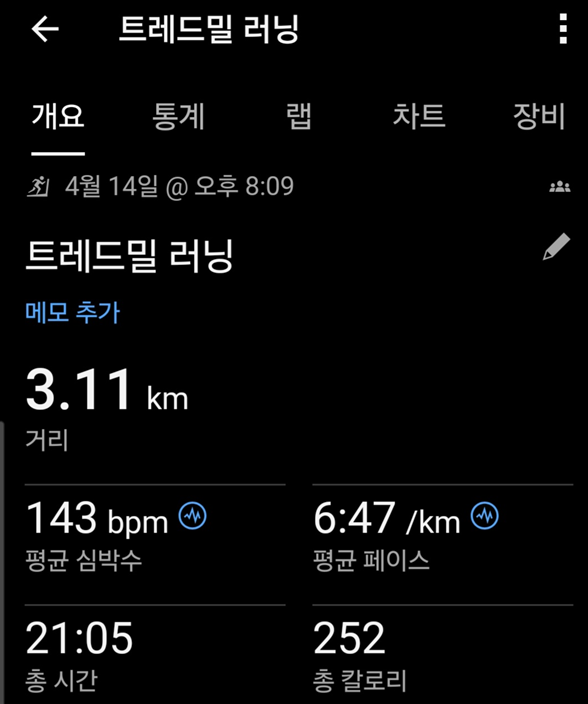Go back using the arrow icon
588x704 pixels.
coord(45,29)
